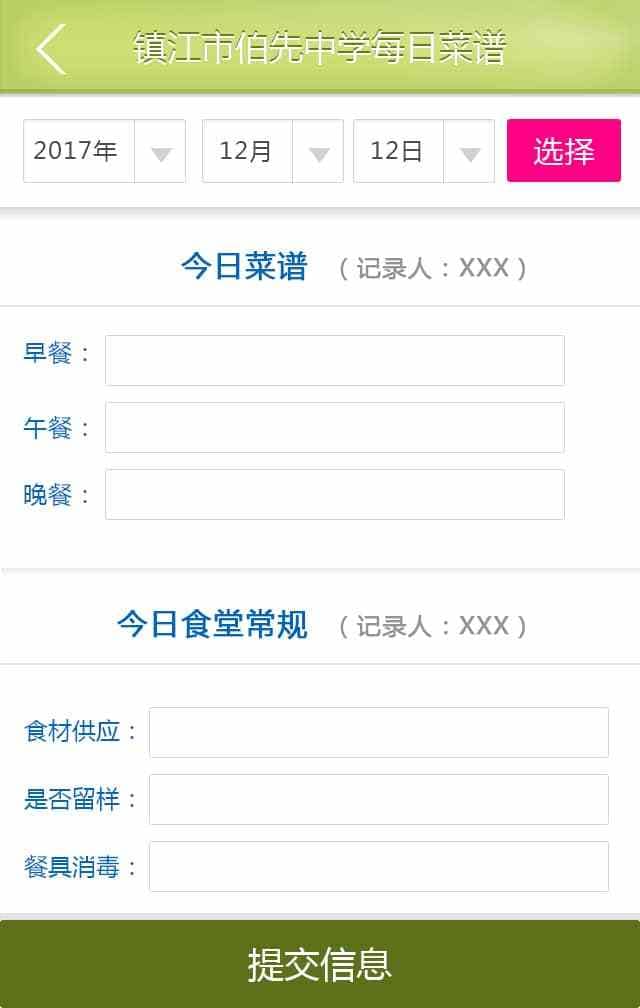Image resolution: width=640 pixels, height=1008 pixels.
Task: Focus the 午餐 text field
Action: [x=334, y=427]
